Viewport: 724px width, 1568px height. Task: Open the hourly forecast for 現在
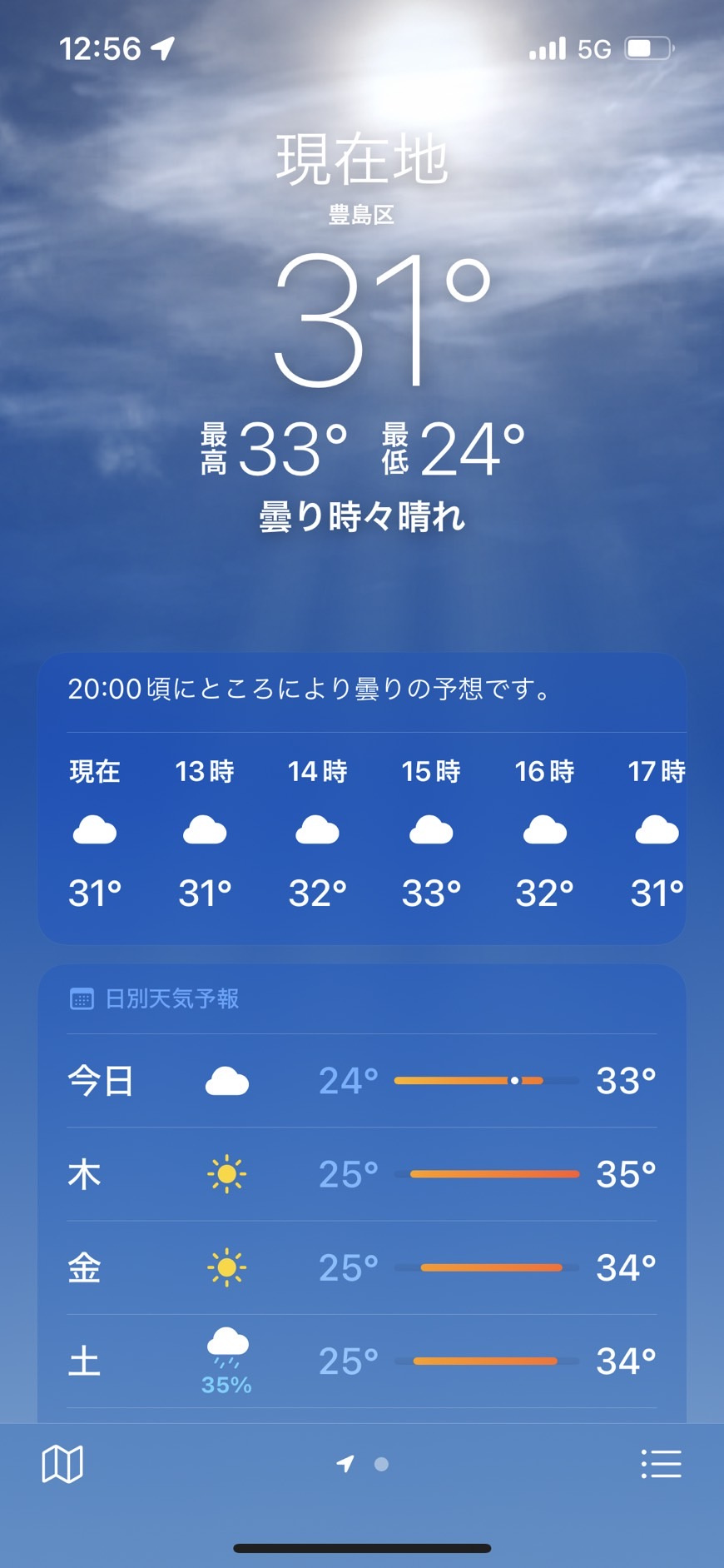pyautogui.click(x=94, y=829)
